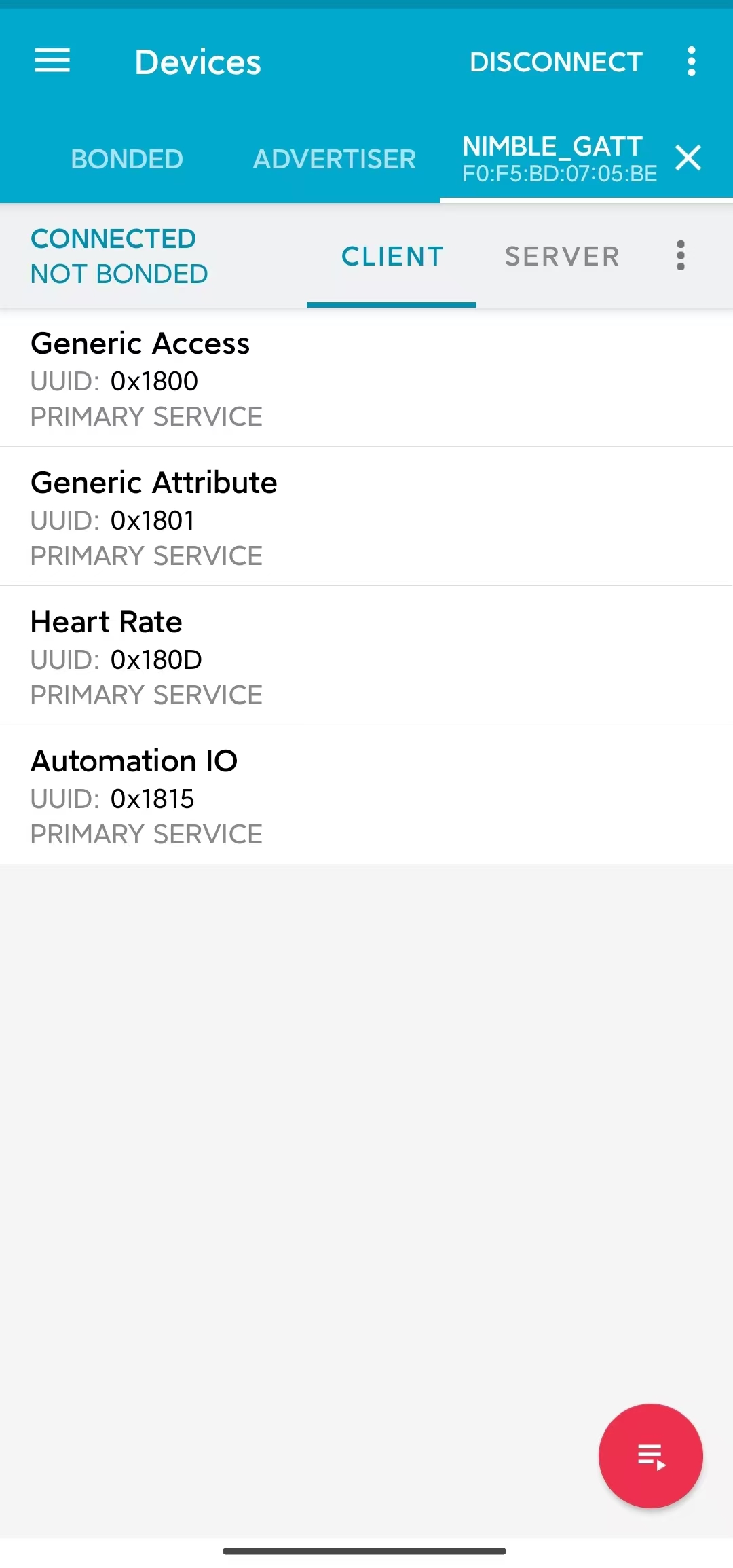Select the CLIENT tab
733x1568 pixels.
pyautogui.click(x=392, y=256)
